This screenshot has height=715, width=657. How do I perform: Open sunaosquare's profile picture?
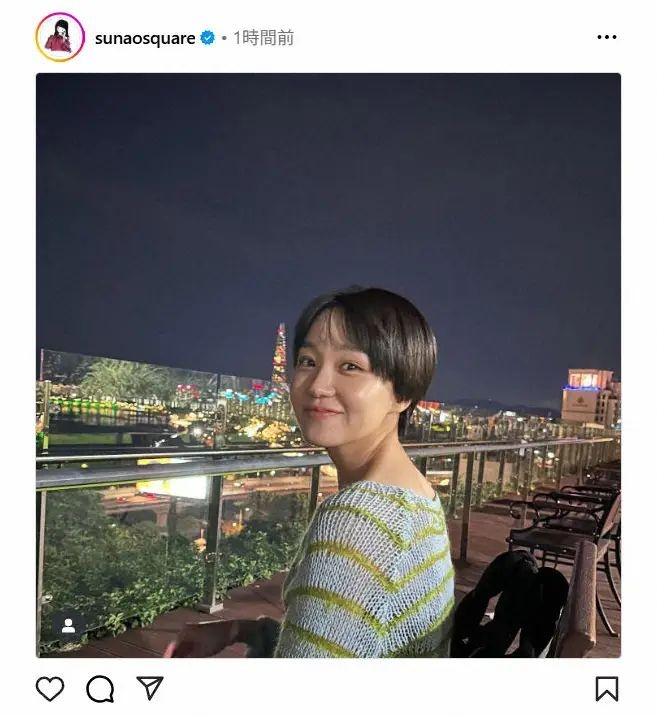click(60, 38)
